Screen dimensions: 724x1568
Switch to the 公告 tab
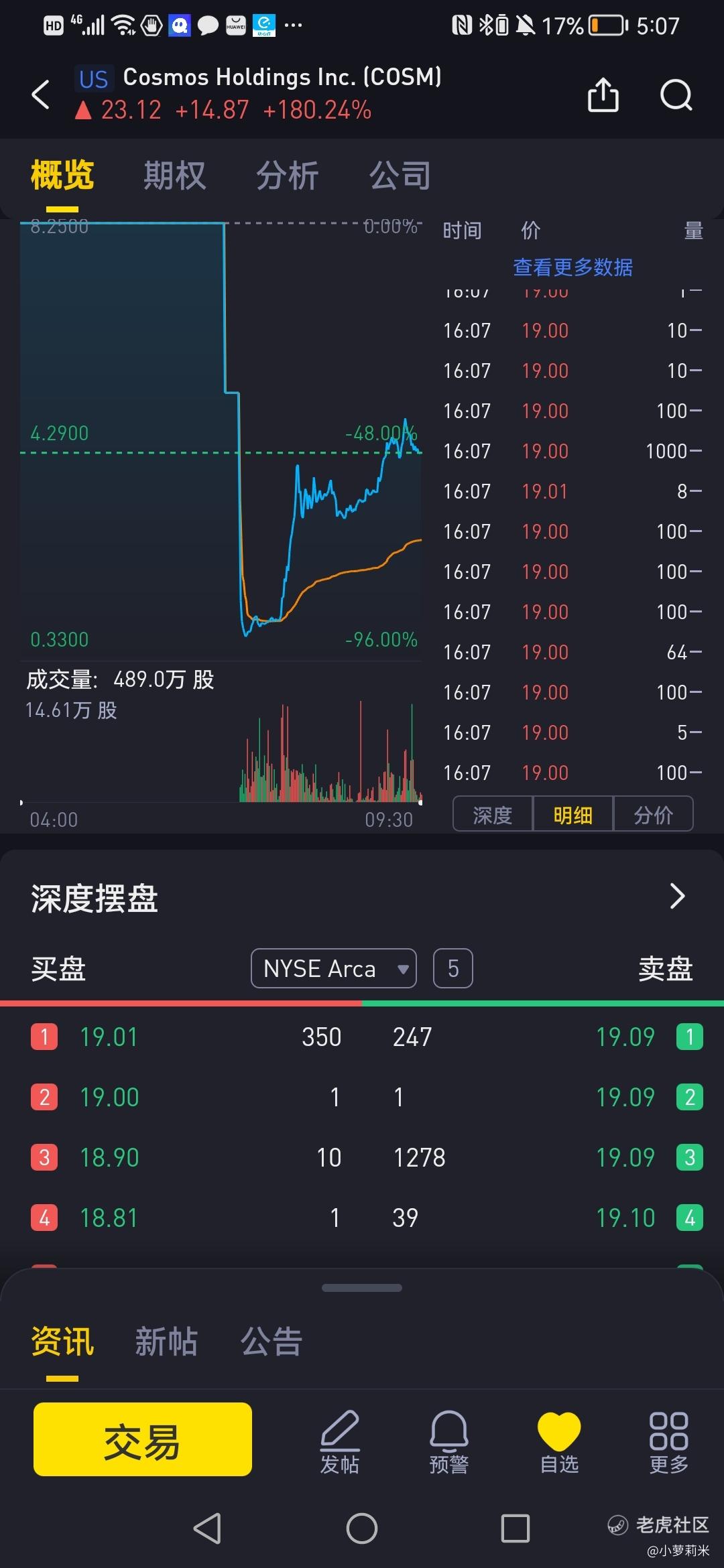[x=271, y=1342]
